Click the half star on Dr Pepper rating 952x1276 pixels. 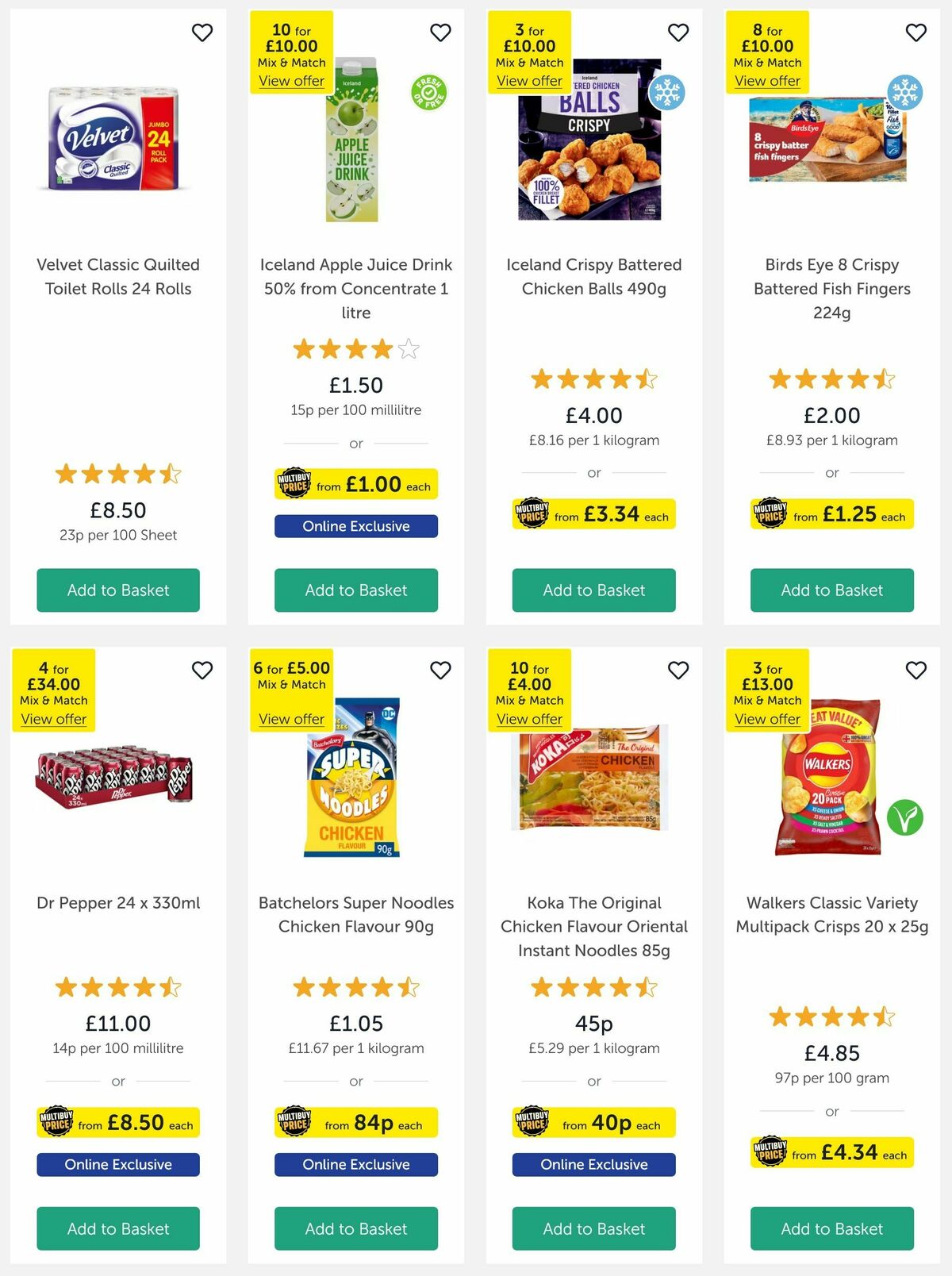point(171,988)
